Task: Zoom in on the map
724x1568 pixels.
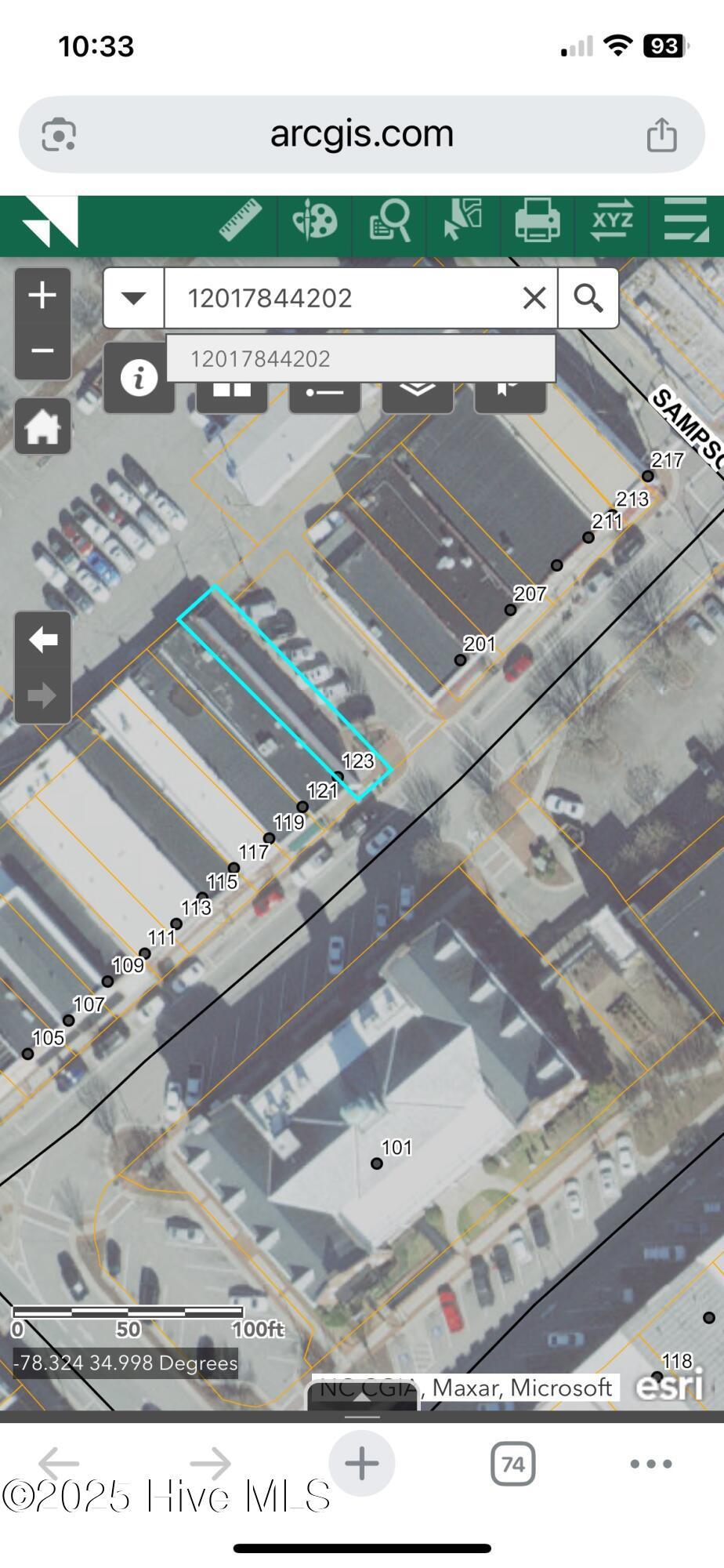Action: point(42,296)
